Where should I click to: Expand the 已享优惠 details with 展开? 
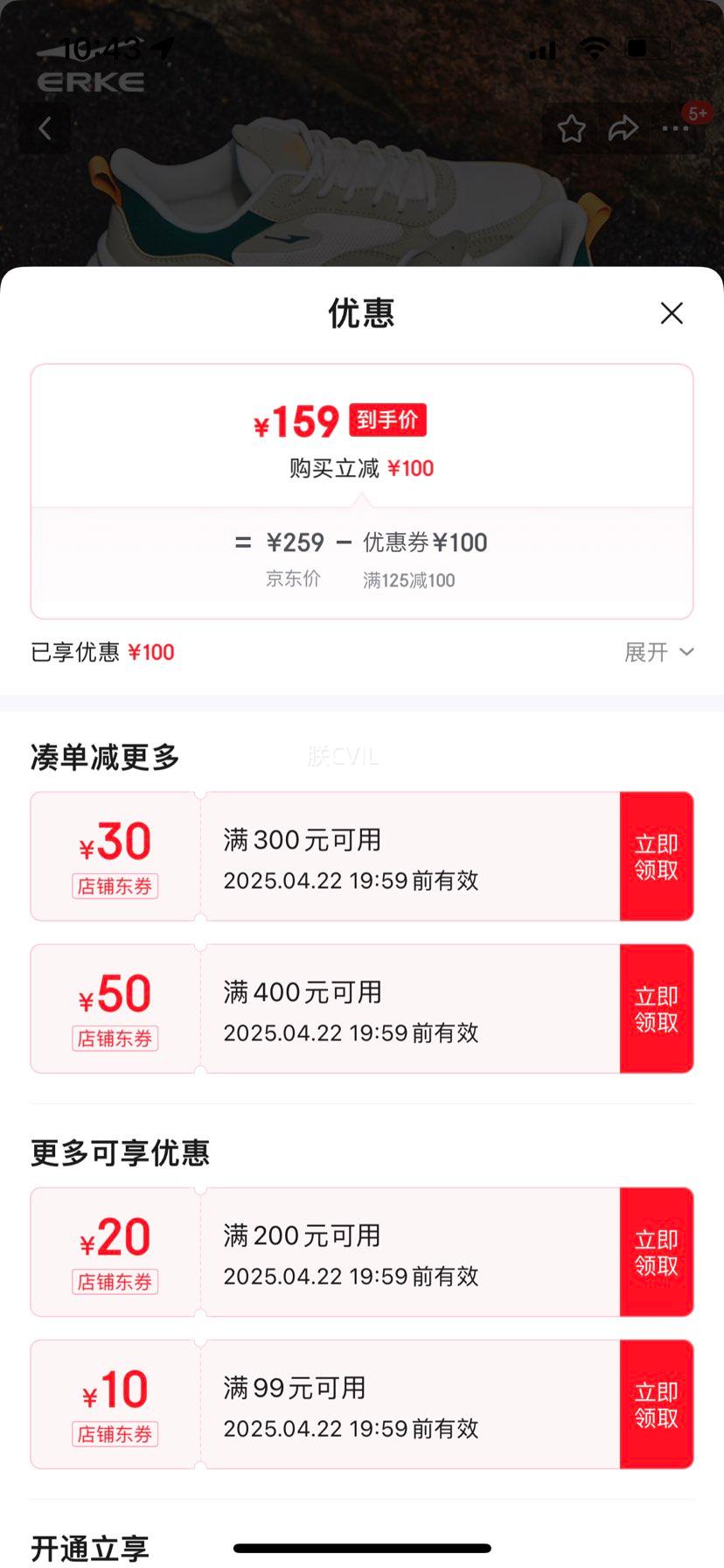coord(656,652)
